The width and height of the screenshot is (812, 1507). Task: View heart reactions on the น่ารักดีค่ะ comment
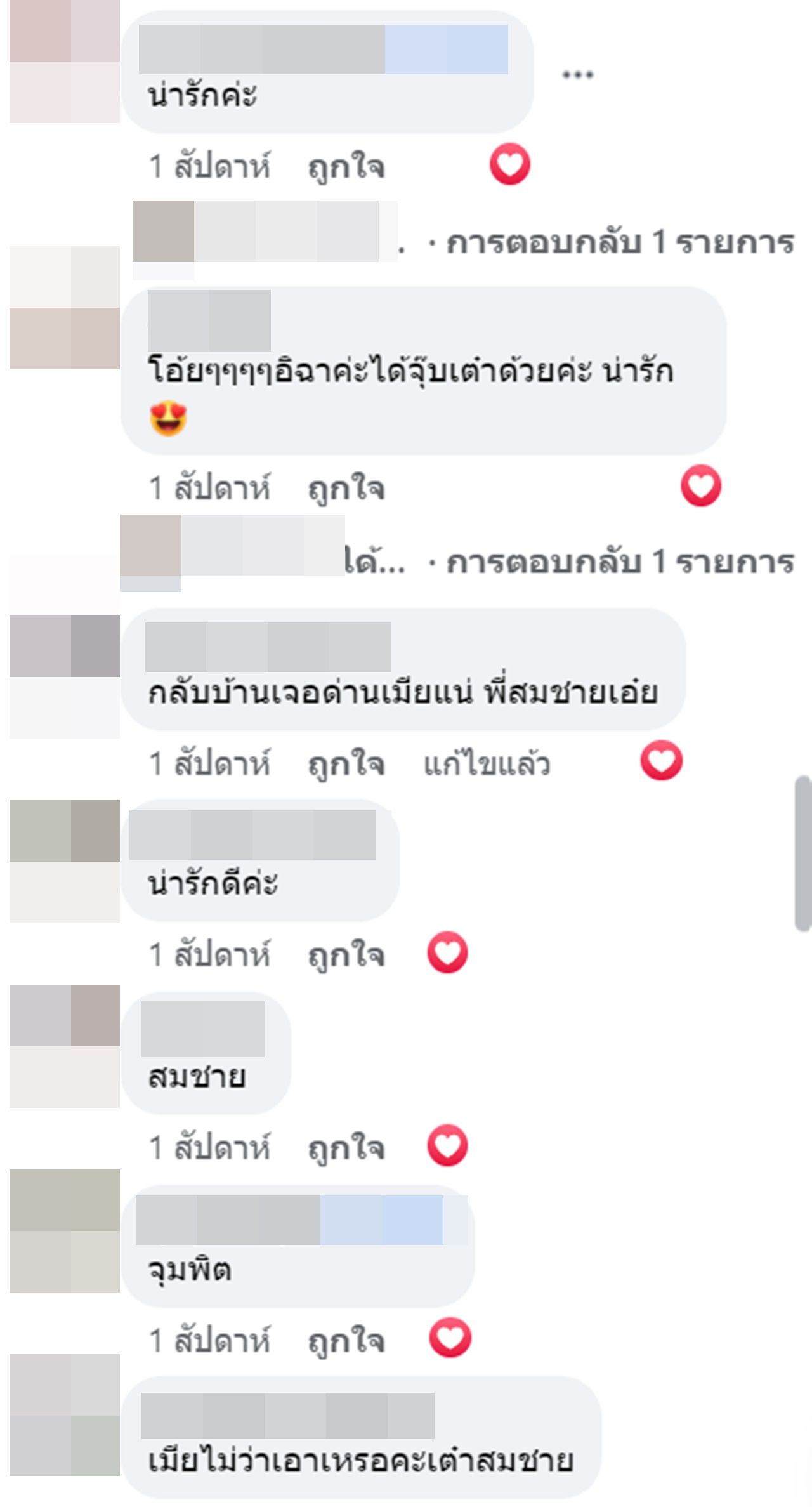(447, 952)
